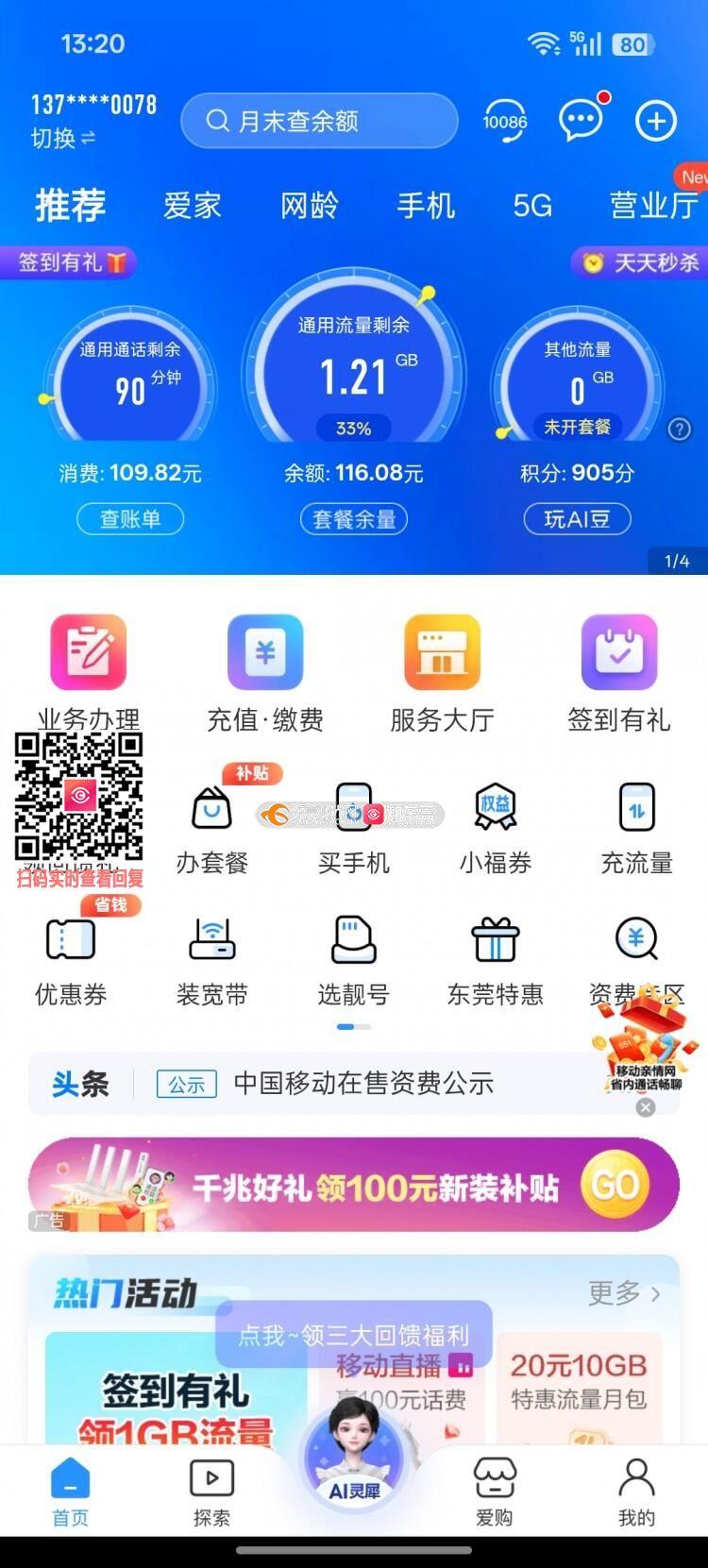Open 套餐余量 package balance

[x=354, y=518]
